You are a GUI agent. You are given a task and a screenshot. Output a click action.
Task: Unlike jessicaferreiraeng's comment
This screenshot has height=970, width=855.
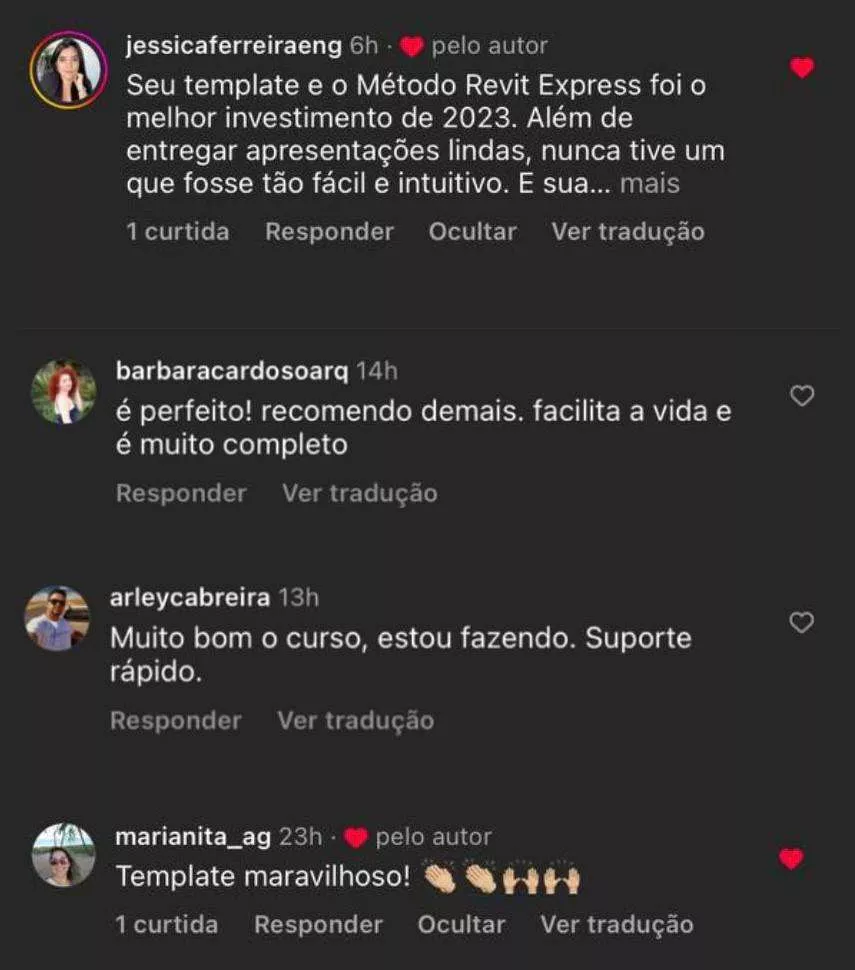click(802, 68)
